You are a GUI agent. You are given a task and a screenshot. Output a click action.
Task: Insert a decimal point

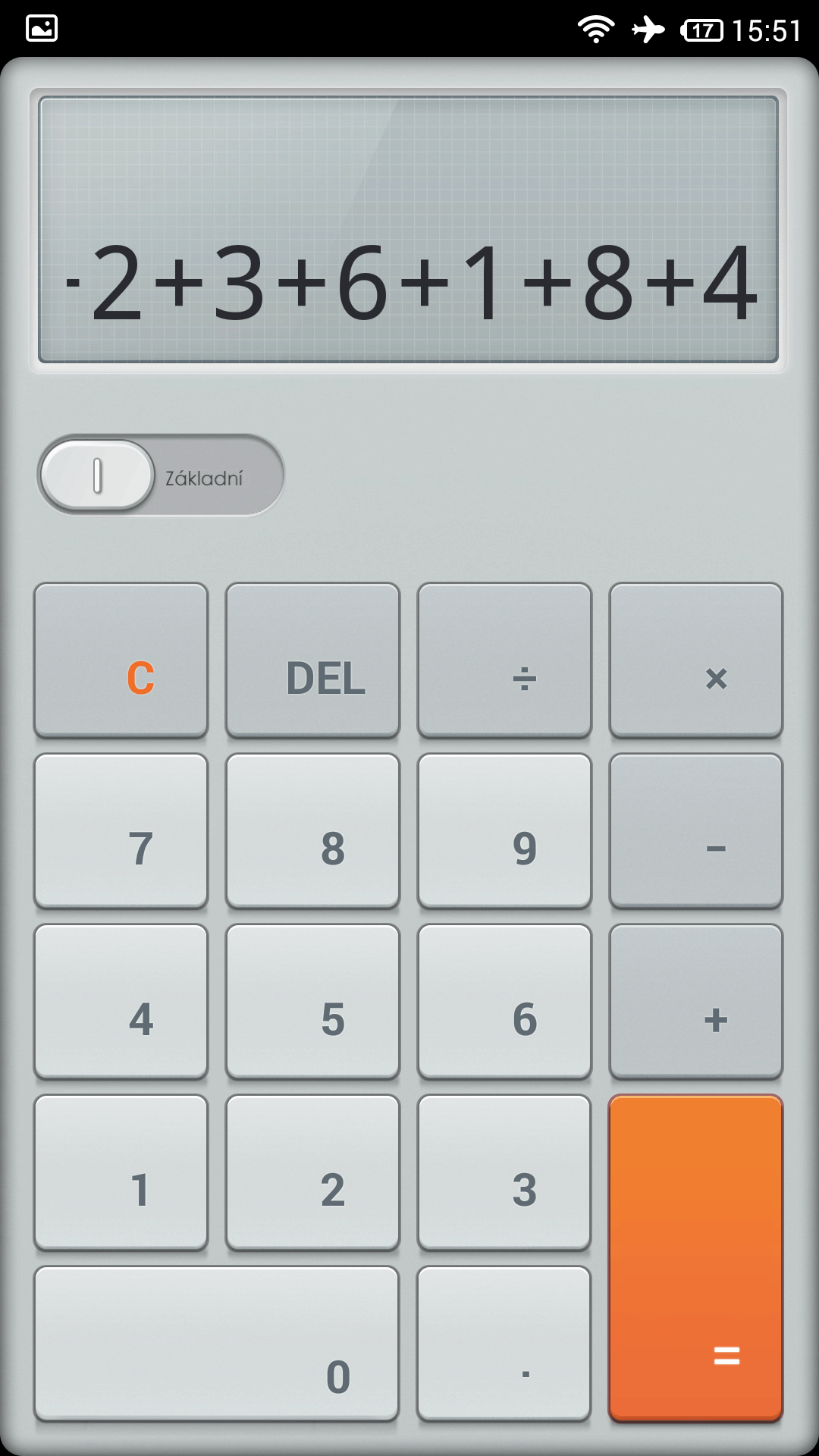pos(504,1343)
